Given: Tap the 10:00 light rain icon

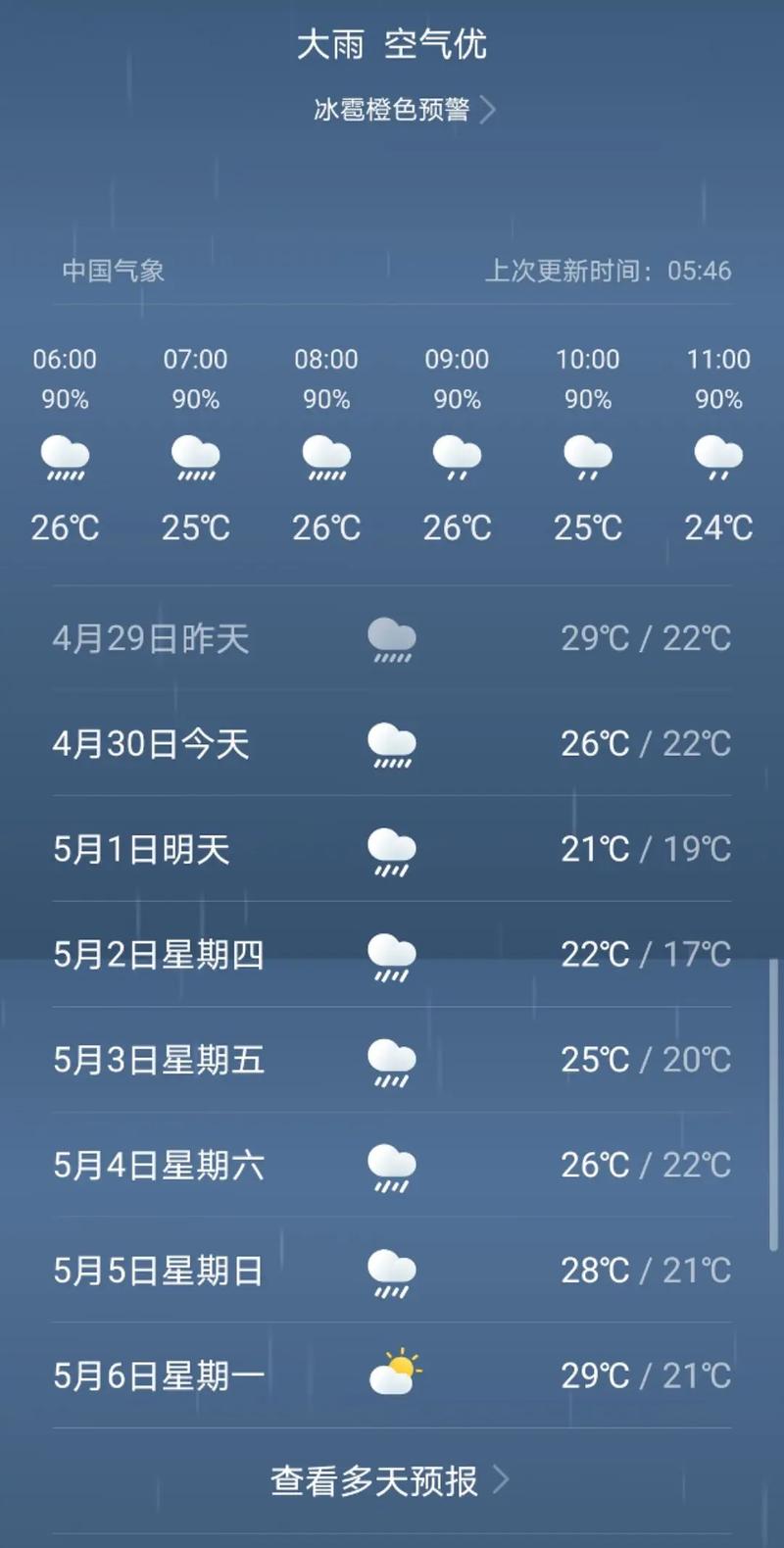Looking at the screenshot, I should click(x=587, y=461).
